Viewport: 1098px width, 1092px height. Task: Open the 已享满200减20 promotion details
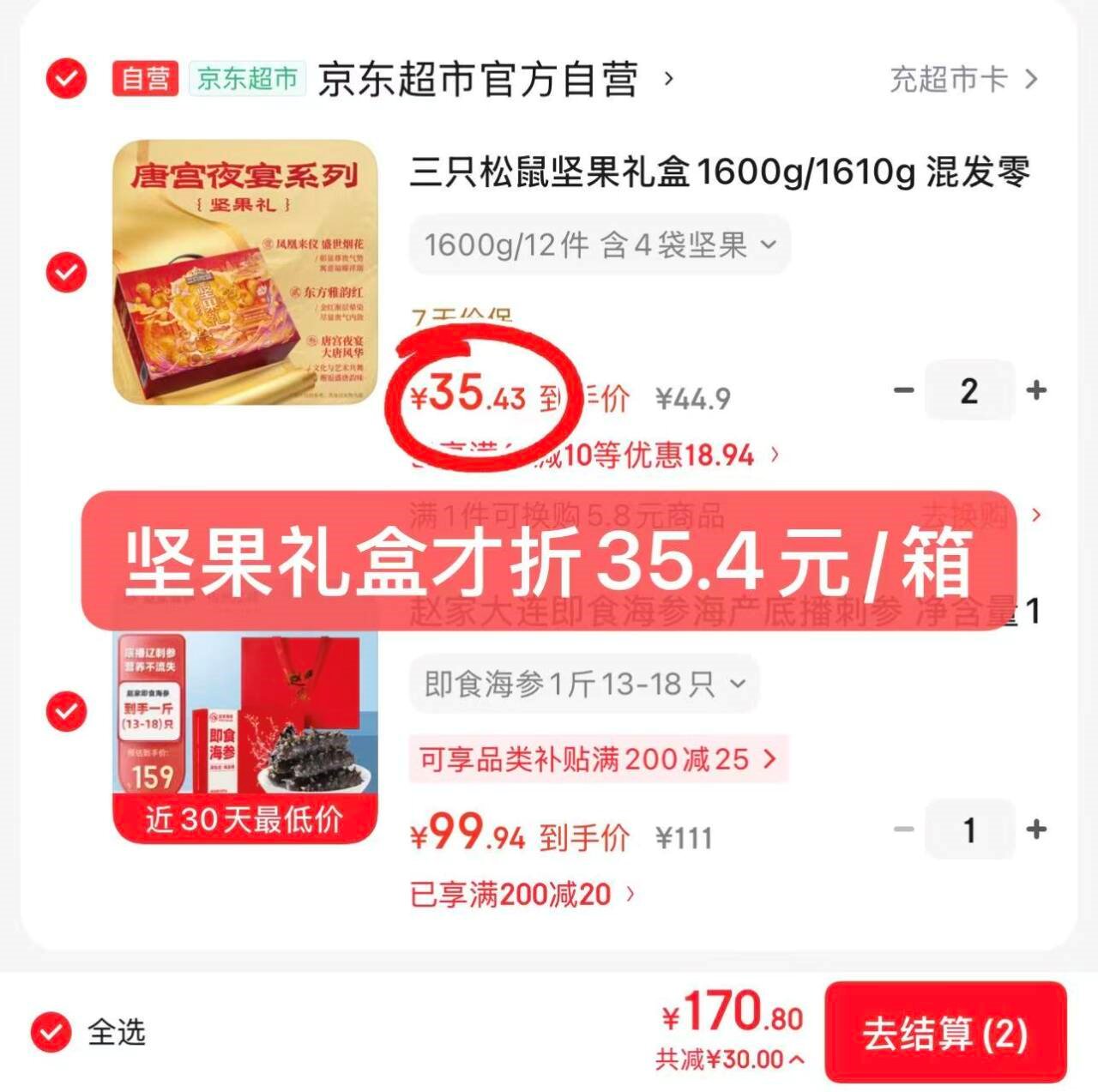coord(522,895)
